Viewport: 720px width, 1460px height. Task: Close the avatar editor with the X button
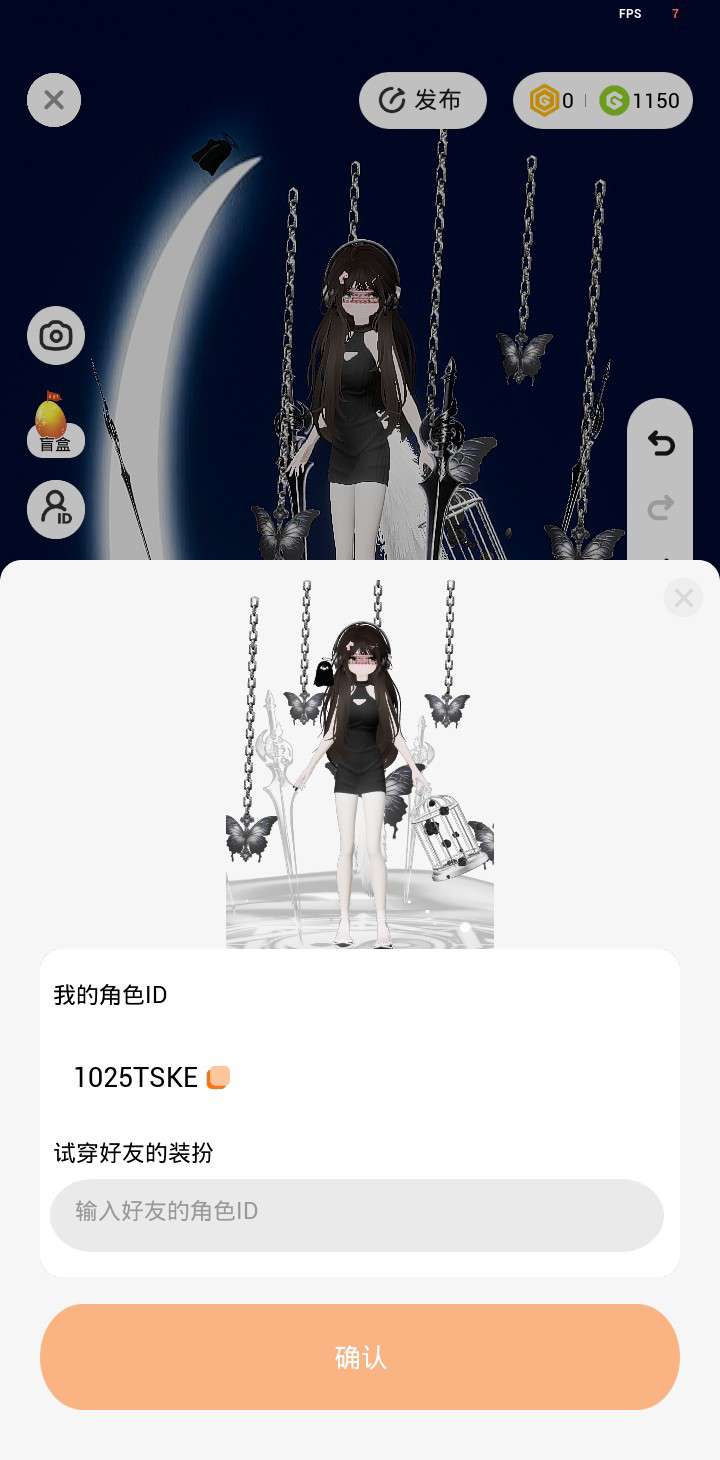(54, 100)
